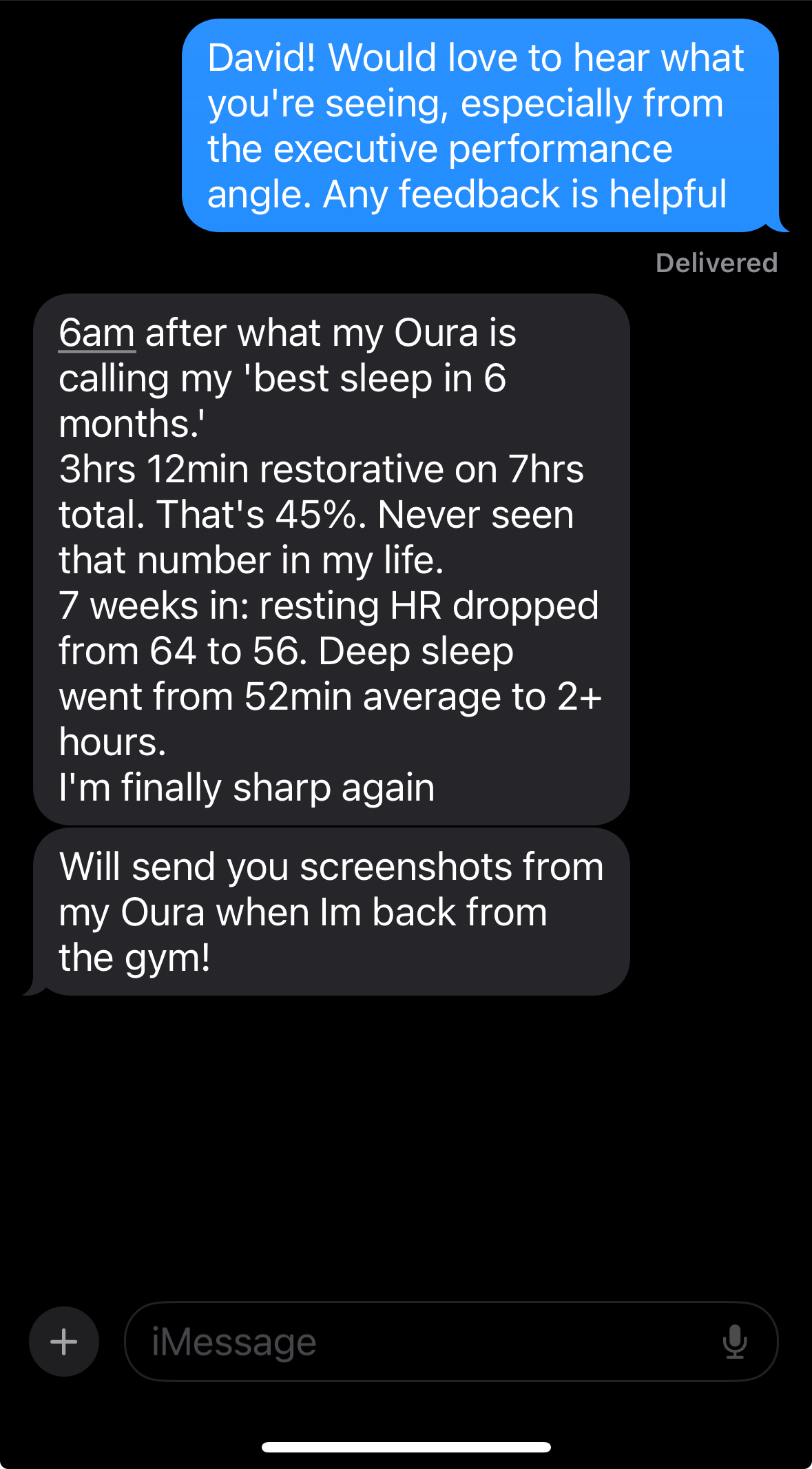Tap the underlined 6am time link
The height and width of the screenshot is (1469, 812).
(x=97, y=333)
